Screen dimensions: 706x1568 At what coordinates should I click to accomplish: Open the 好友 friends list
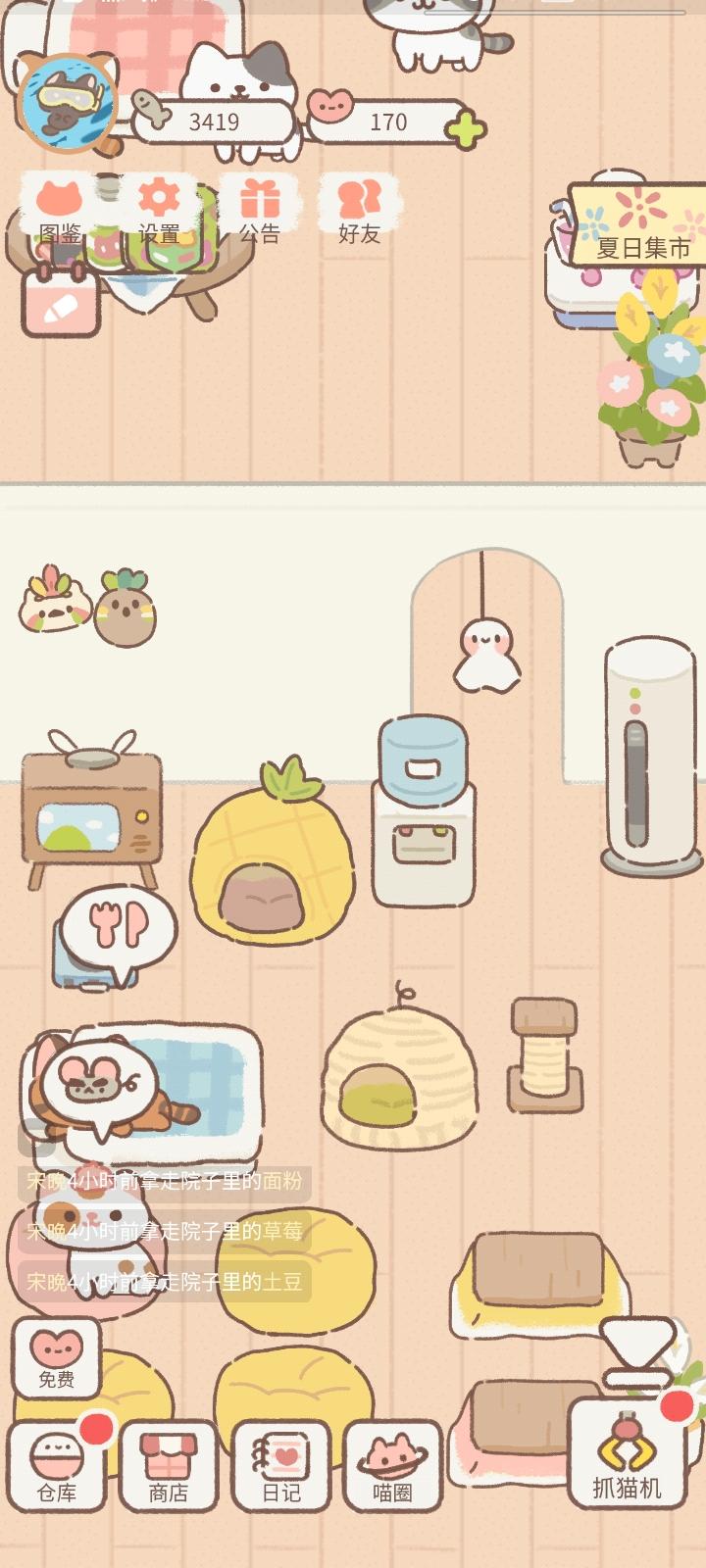click(358, 211)
